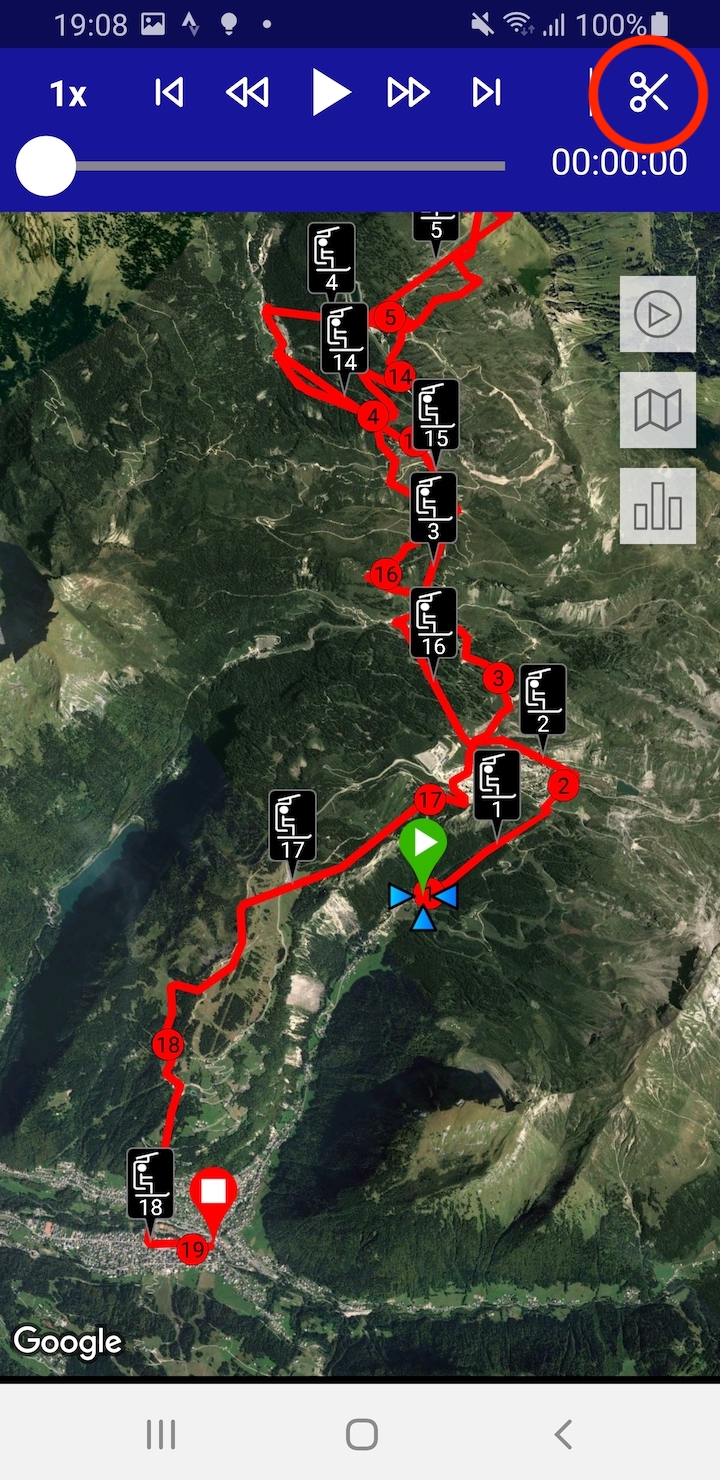Image resolution: width=720 pixels, height=1480 pixels.
Task: Skip to track end
Action: point(486,94)
